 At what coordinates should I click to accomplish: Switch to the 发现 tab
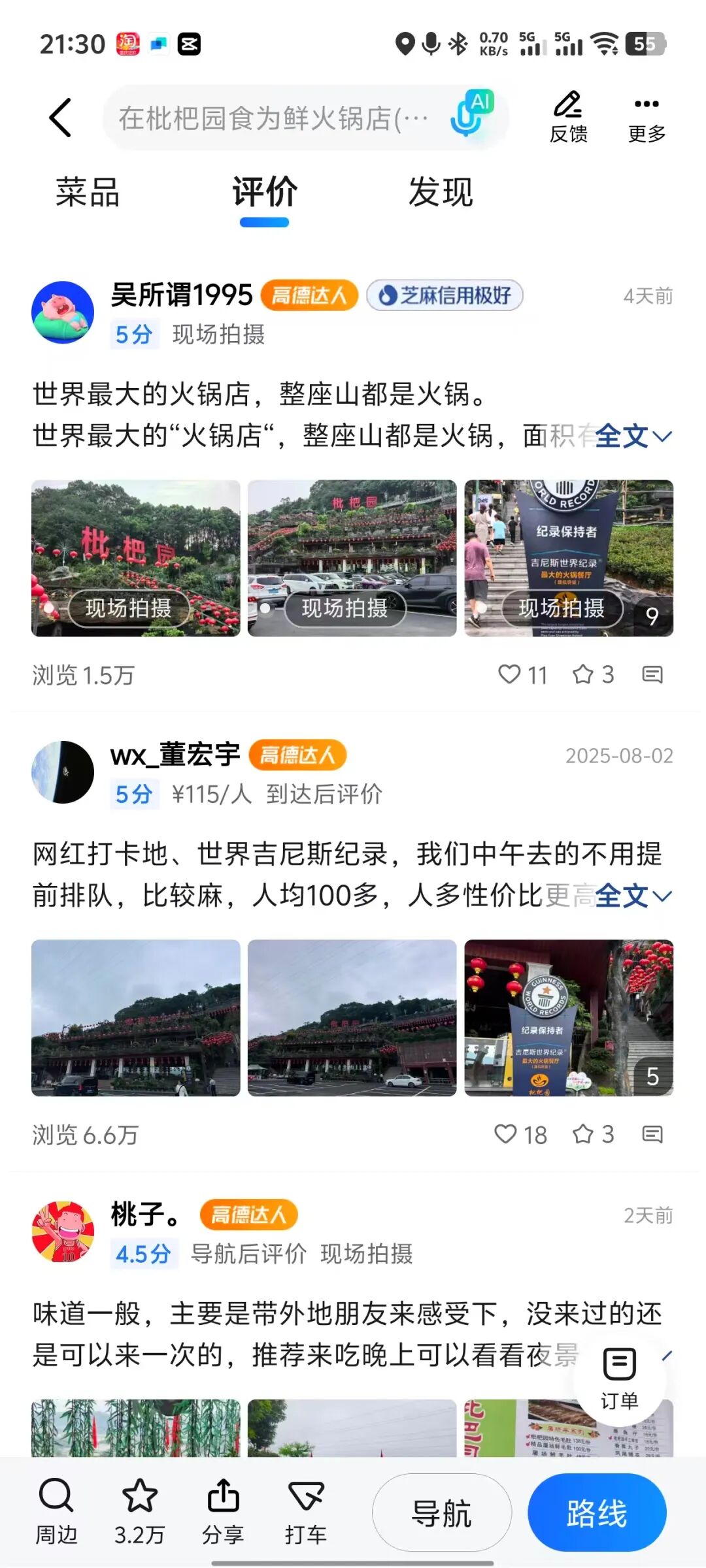[x=441, y=193]
